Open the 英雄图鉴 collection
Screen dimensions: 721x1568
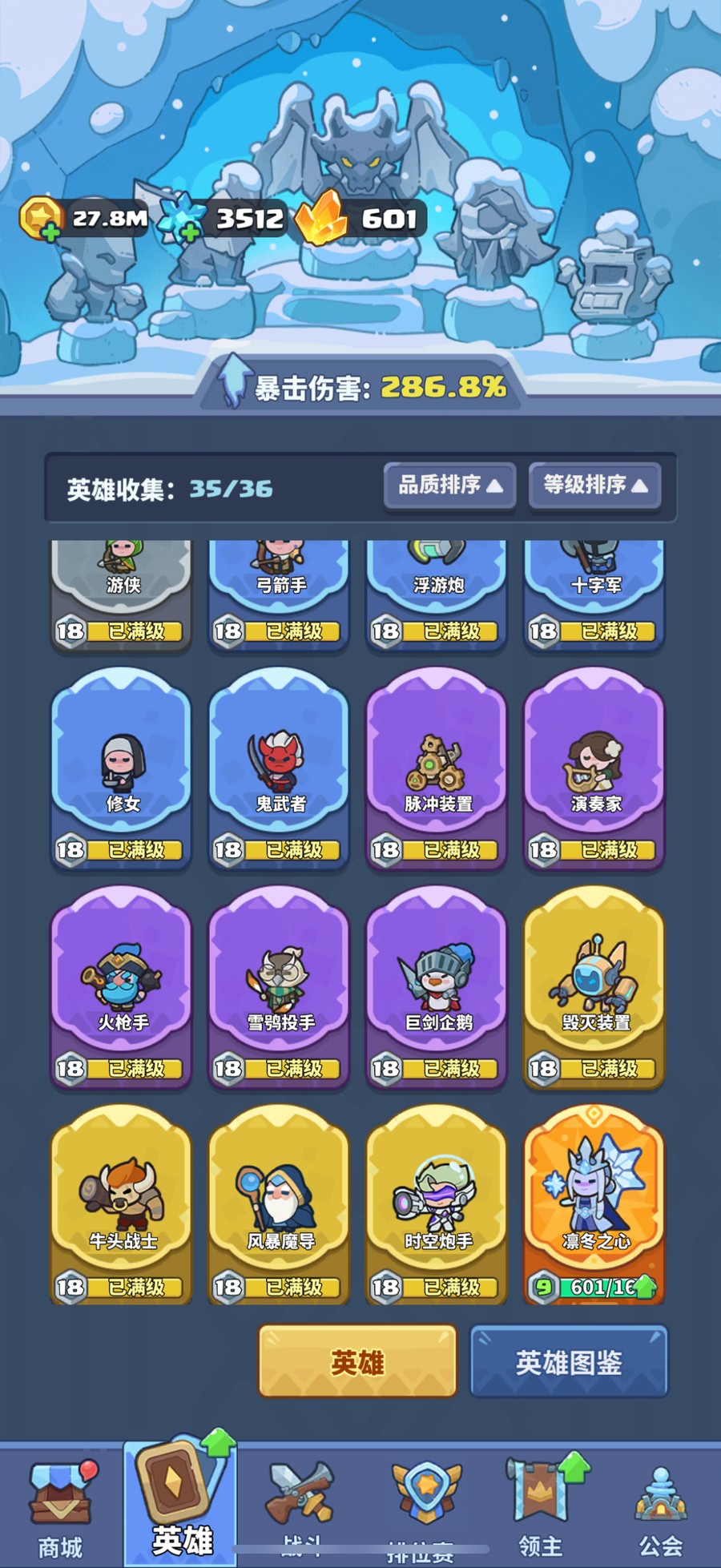coord(569,1361)
